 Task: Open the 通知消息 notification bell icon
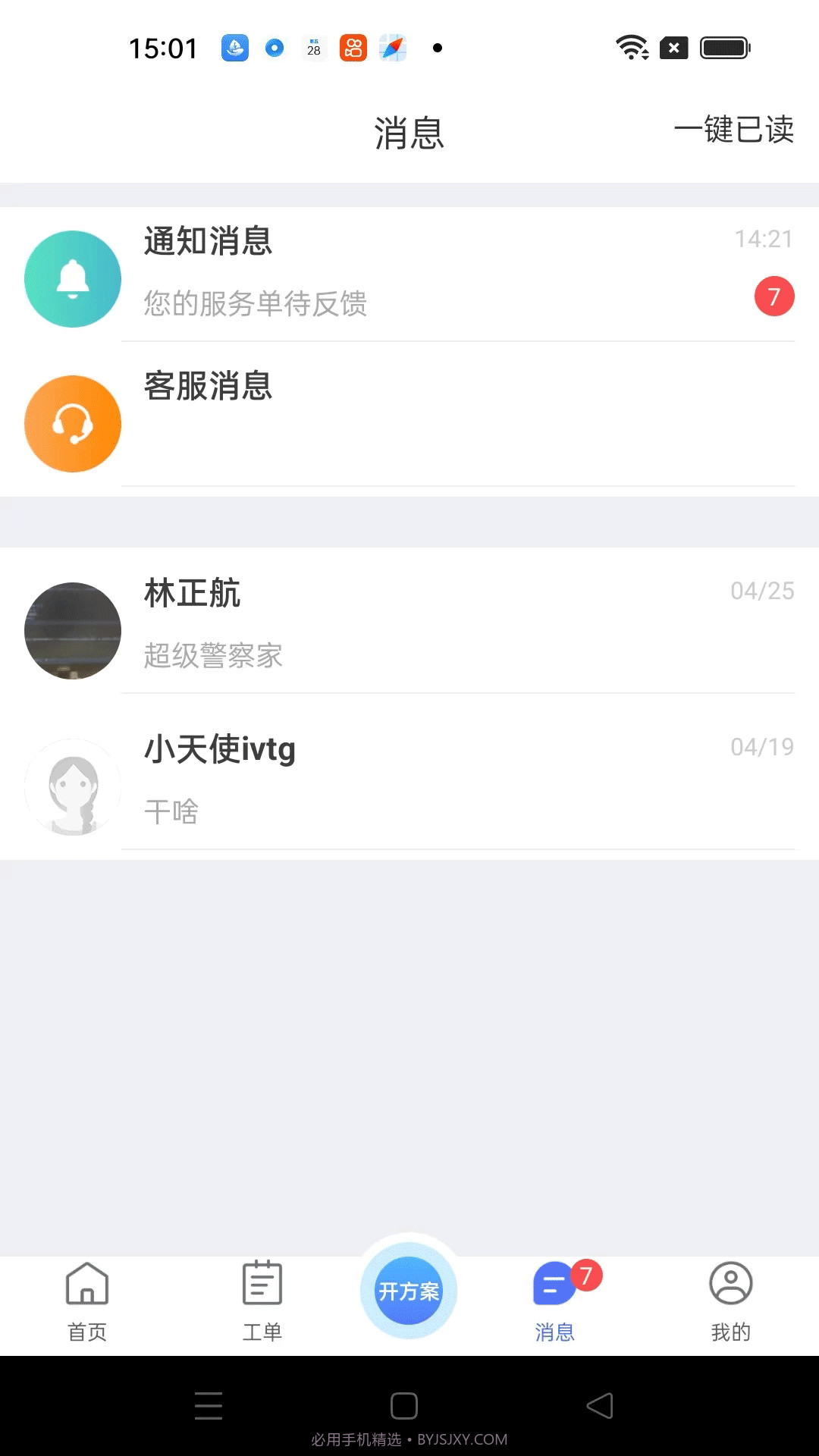pyautogui.click(x=72, y=278)
